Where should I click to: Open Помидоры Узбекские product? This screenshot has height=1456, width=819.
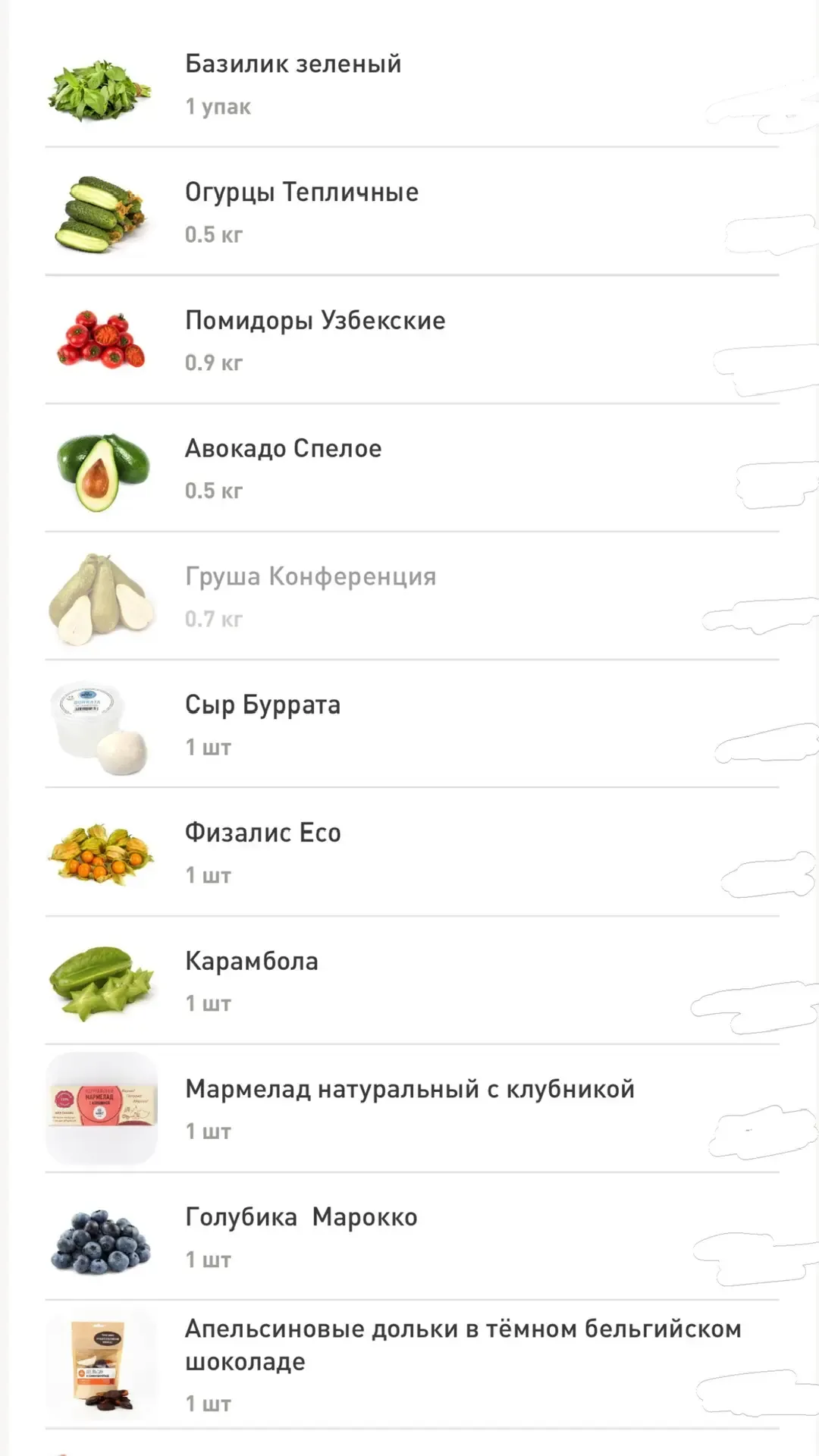(x=315, y=321)
